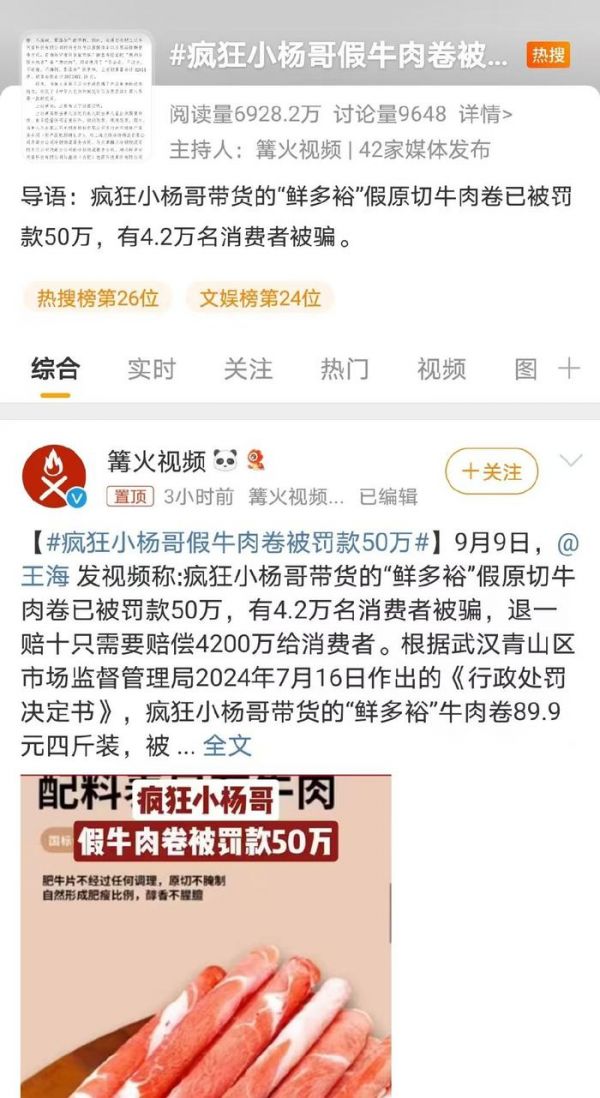Switch to the 视频 tab
Image resolution: width=600 pixels, height=1098 pixels.
[441, 368]
